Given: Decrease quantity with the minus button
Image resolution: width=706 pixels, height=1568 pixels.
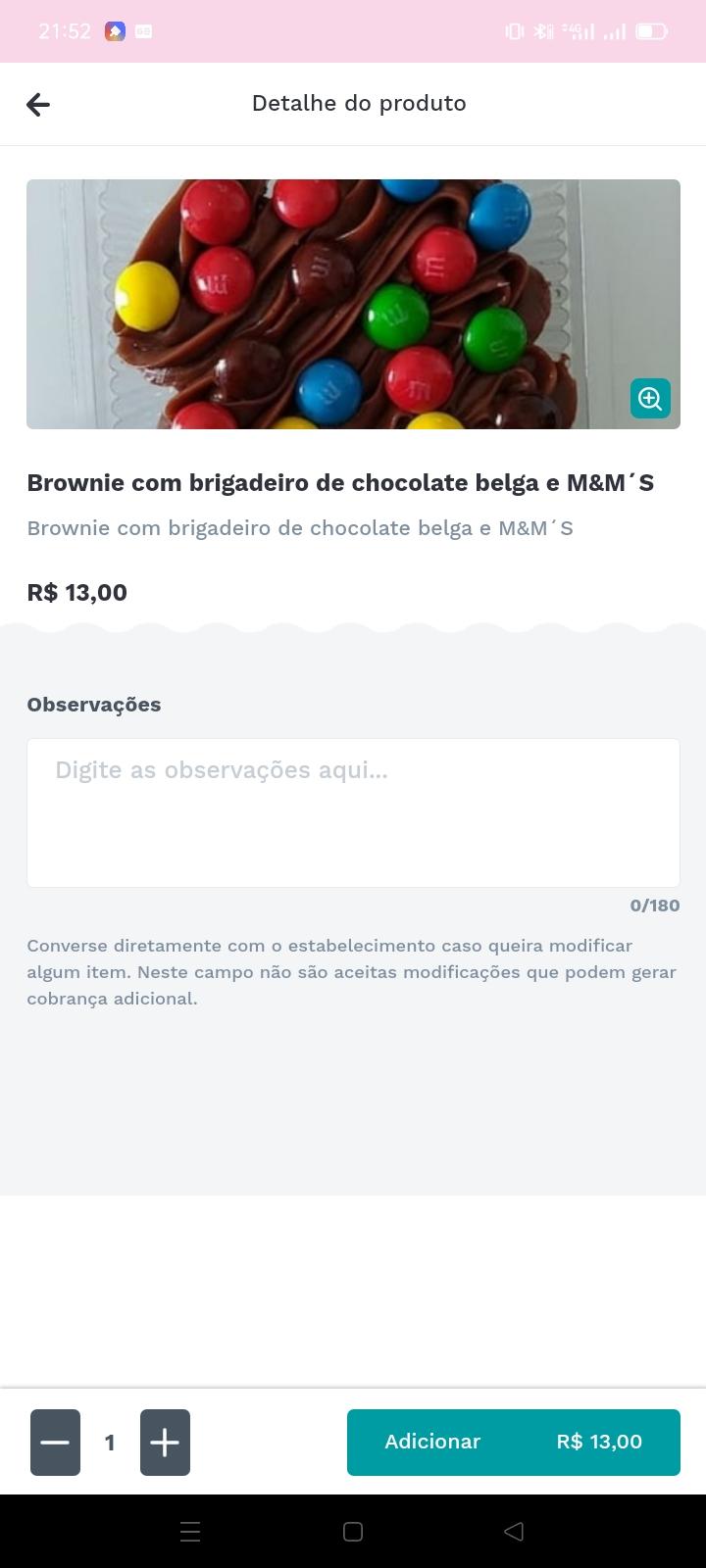Looking at the screenshot, I should (x=55, y=1443).
